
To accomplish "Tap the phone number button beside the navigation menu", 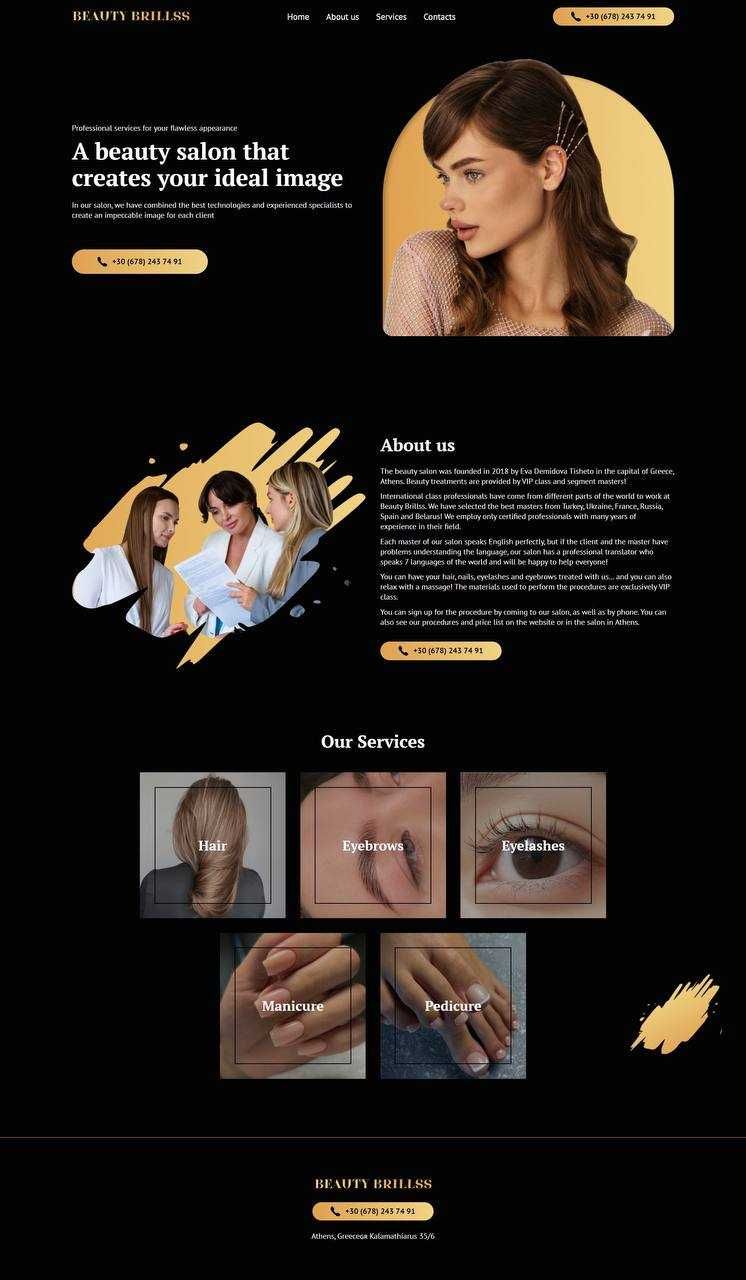I will (613, 17).
